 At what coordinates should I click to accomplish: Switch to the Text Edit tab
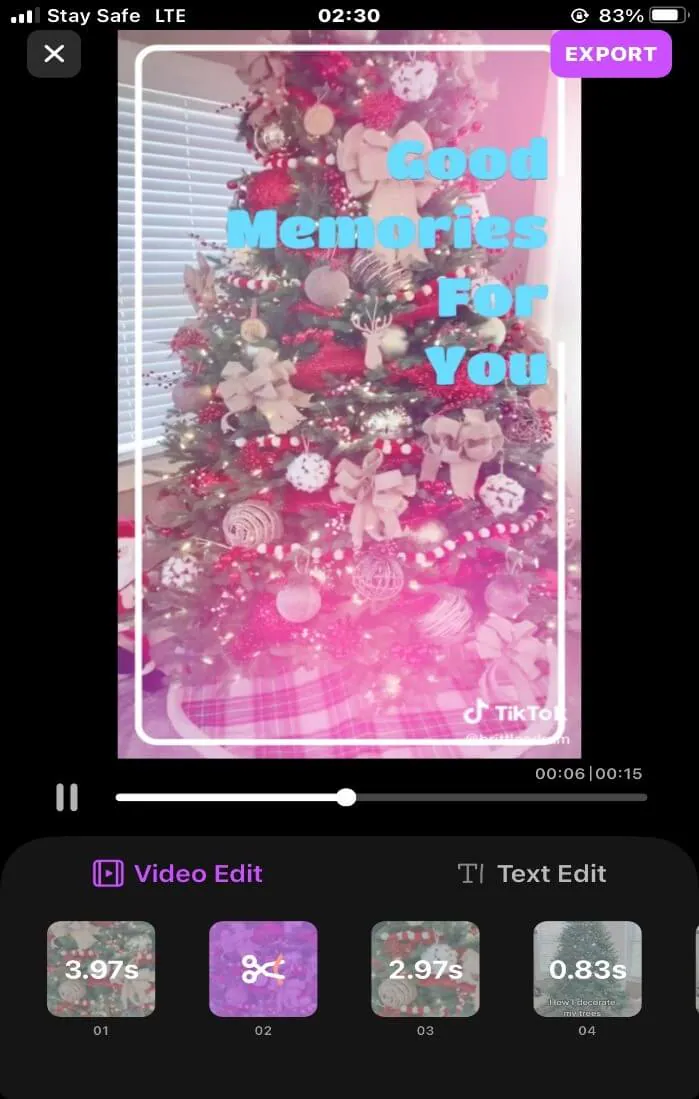coord(532,873)
